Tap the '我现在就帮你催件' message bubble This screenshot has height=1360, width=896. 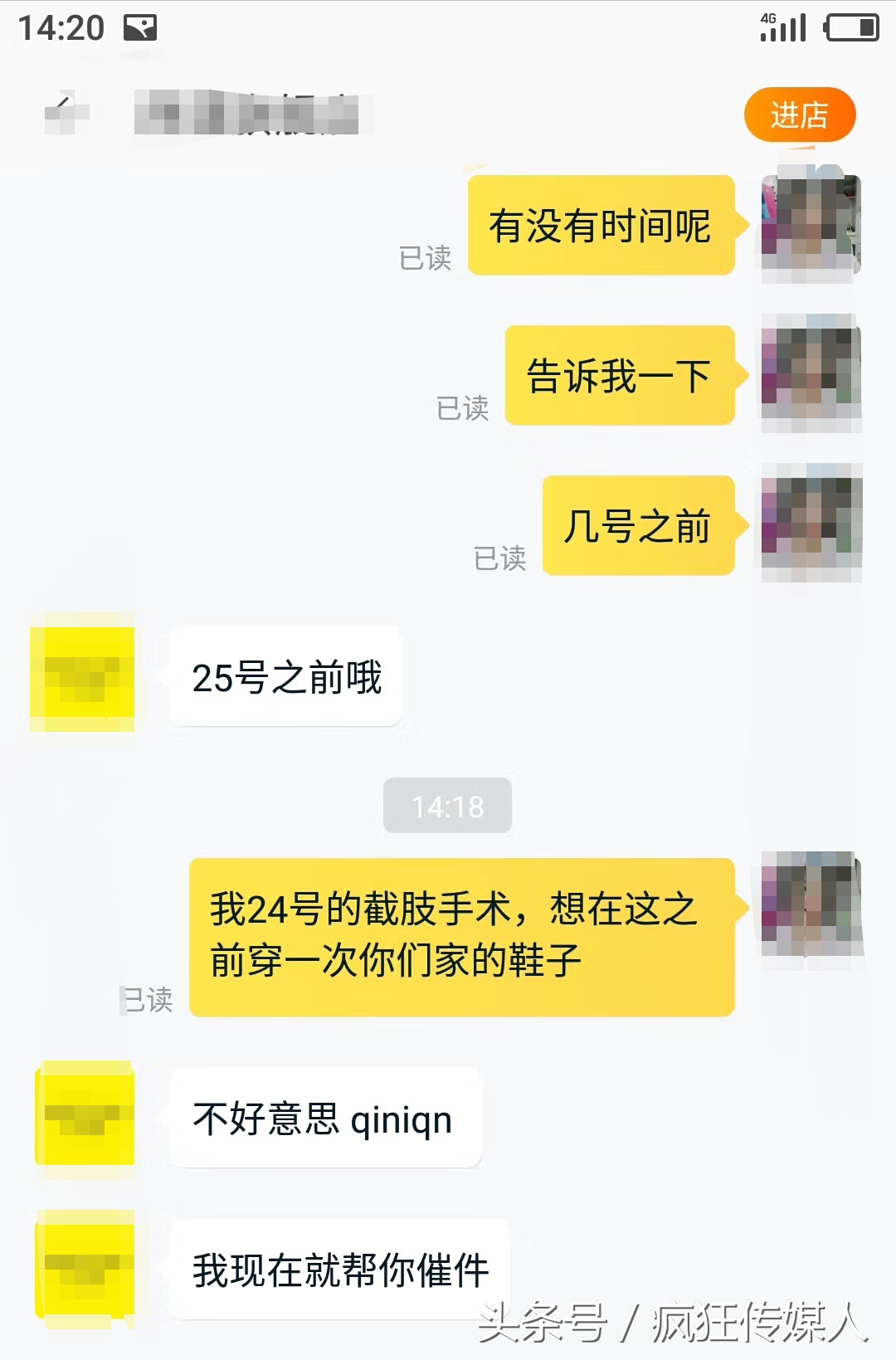[340, 1267]
